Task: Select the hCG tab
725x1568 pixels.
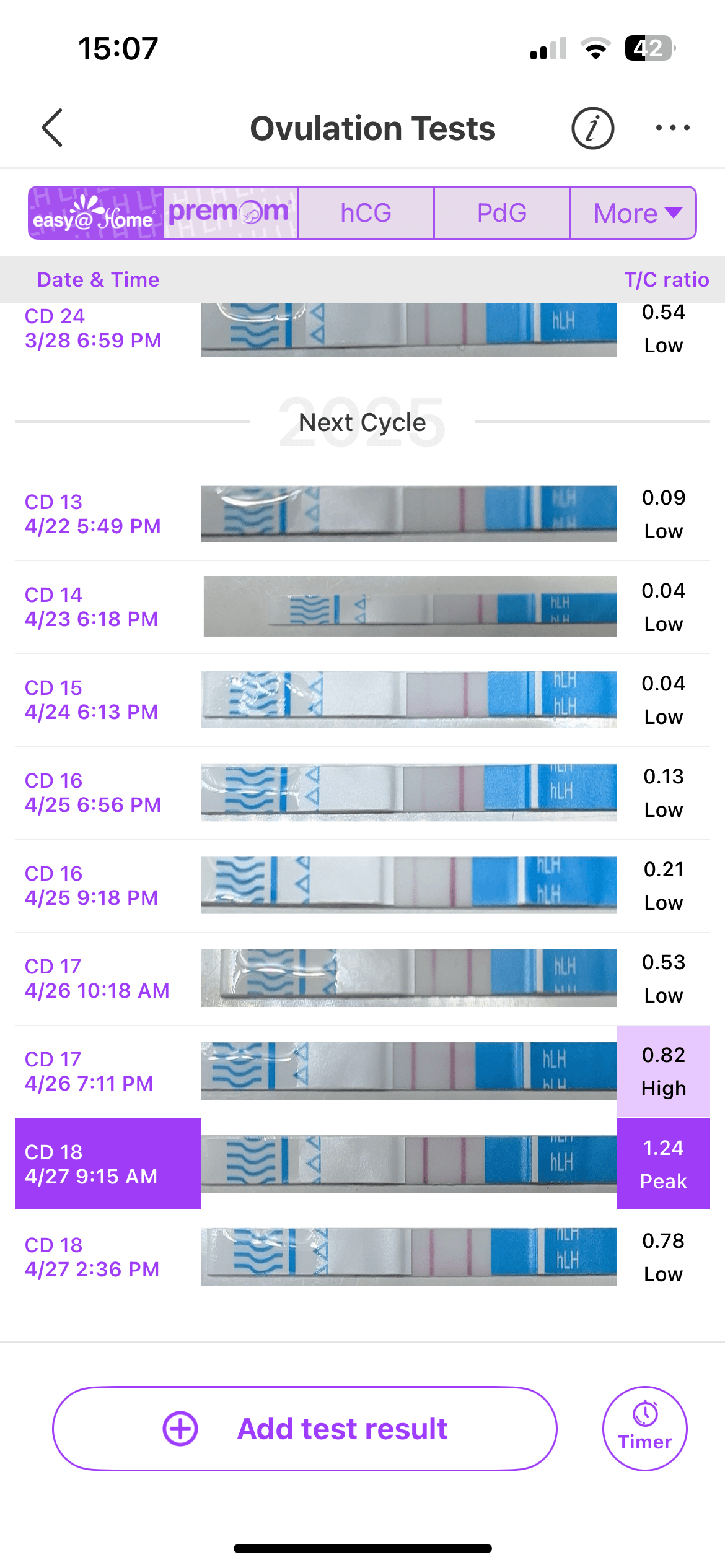Action: [366, 213]
